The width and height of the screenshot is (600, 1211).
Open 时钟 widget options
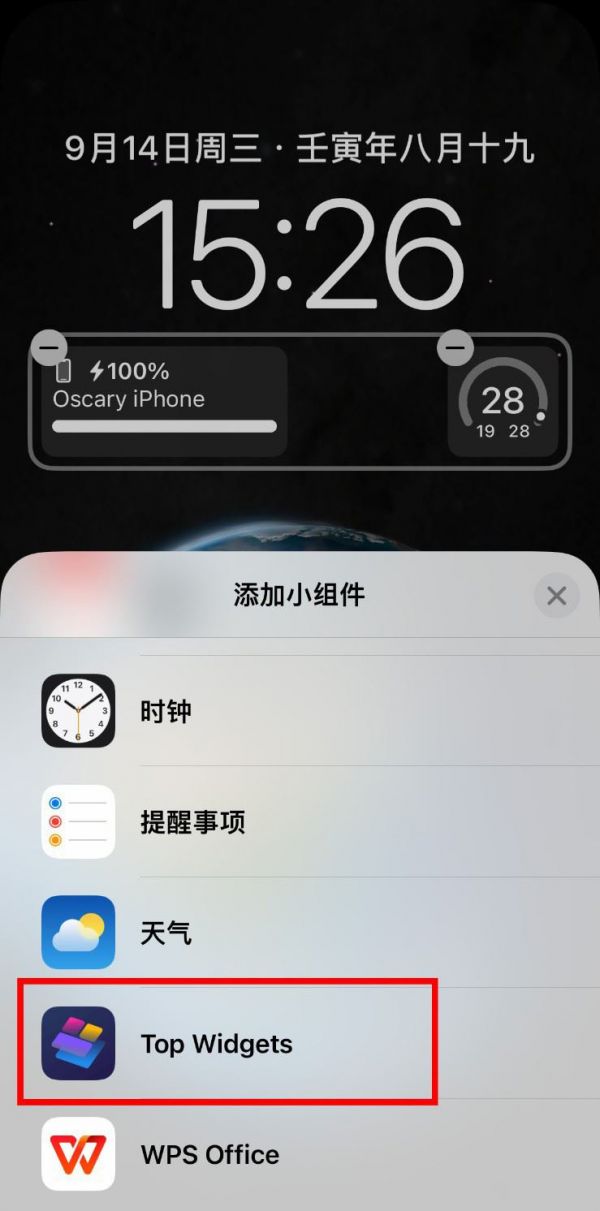pos(300,711)
